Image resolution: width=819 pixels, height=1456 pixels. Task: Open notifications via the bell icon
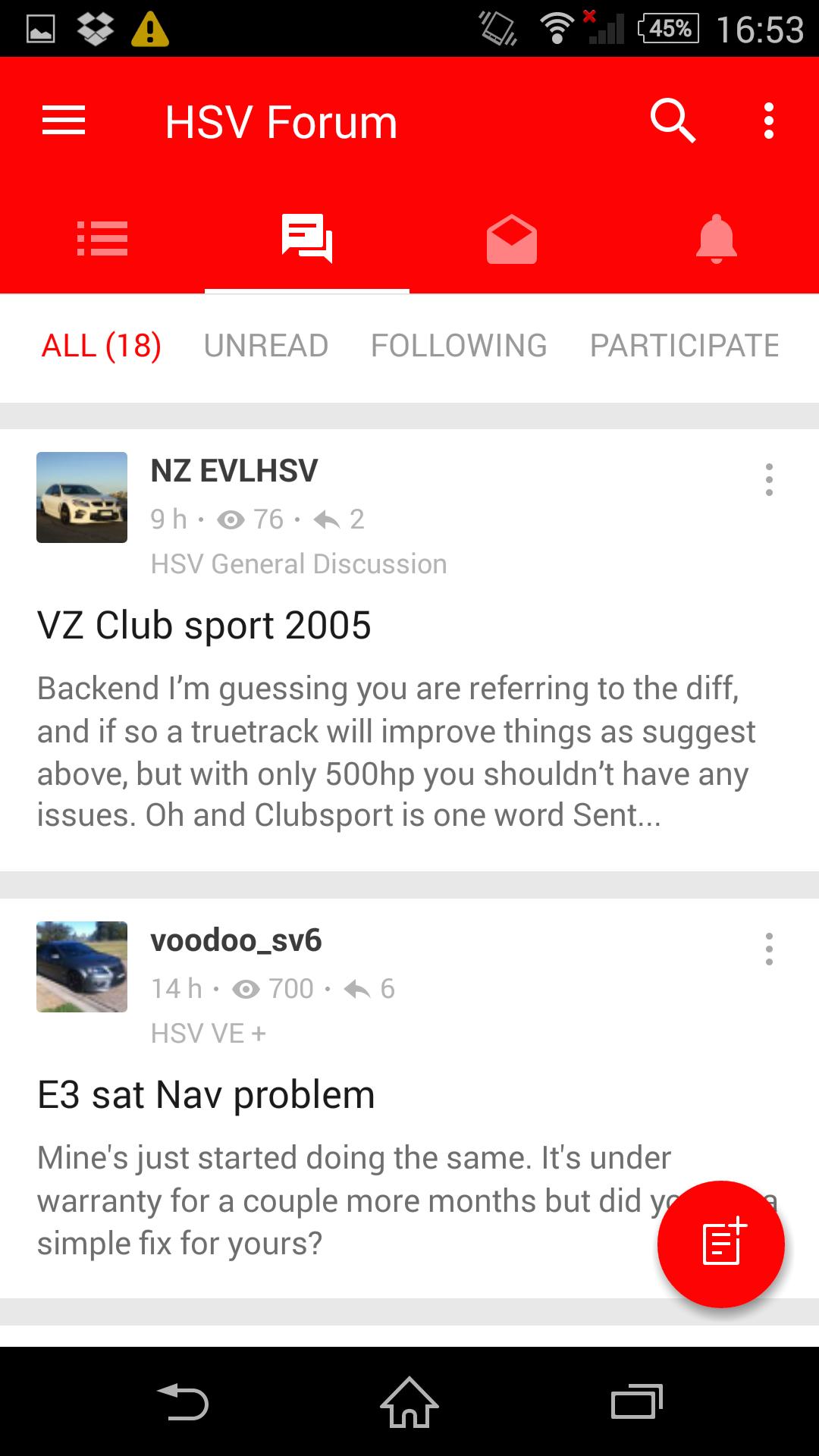(x=717, y=238)
